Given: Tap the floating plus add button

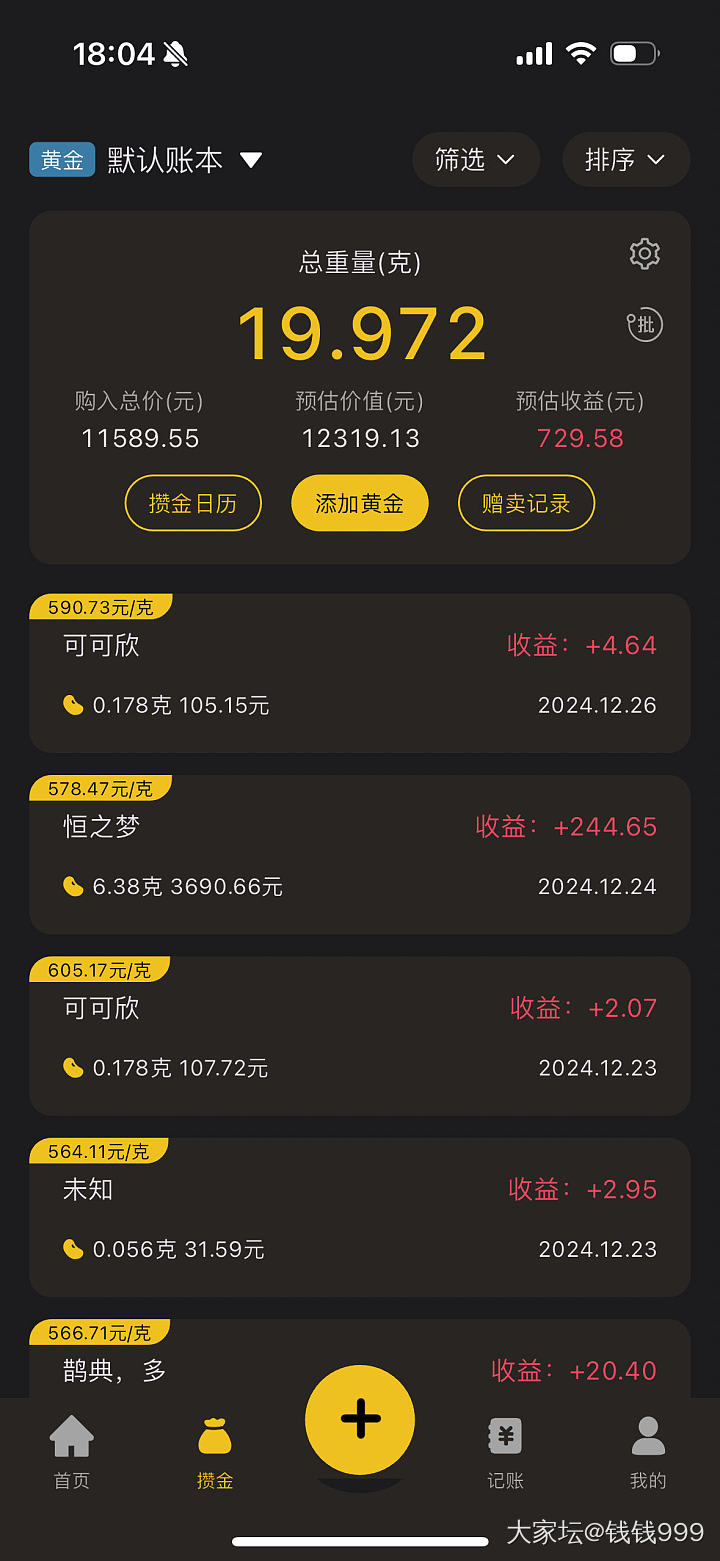Looking at the screenshot, I should (x=360, y=1419).
